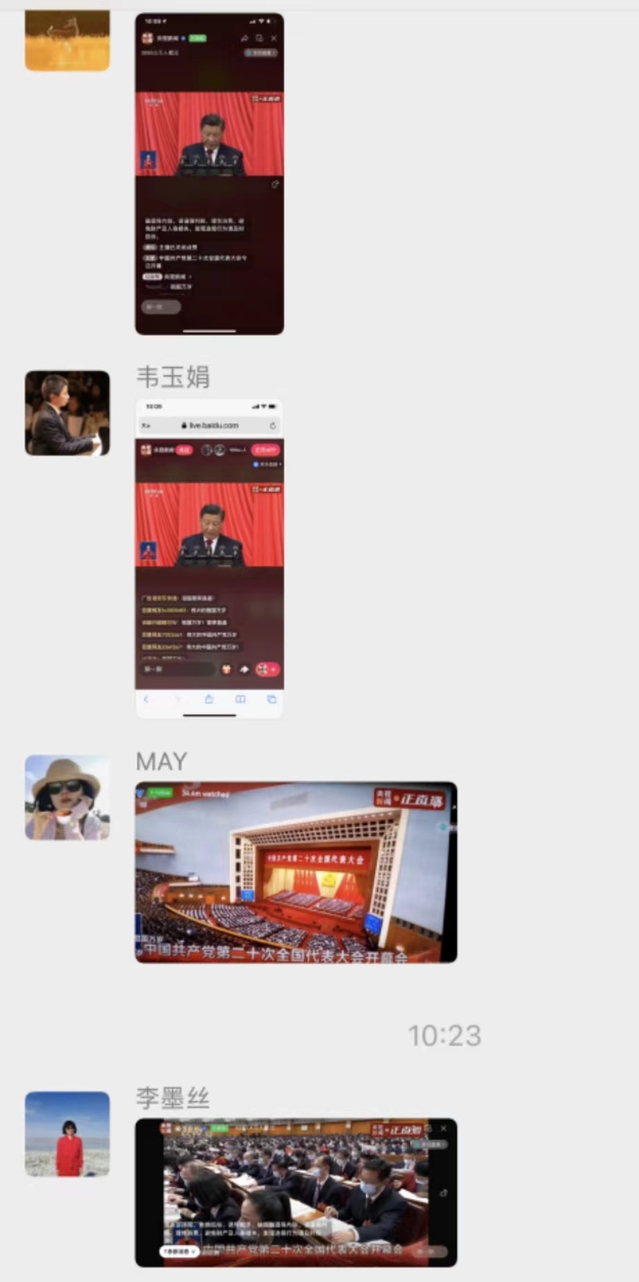Open 李墨丝's profile avatar
This screenshot has width=639, height=1282.
coord(67,1133)
